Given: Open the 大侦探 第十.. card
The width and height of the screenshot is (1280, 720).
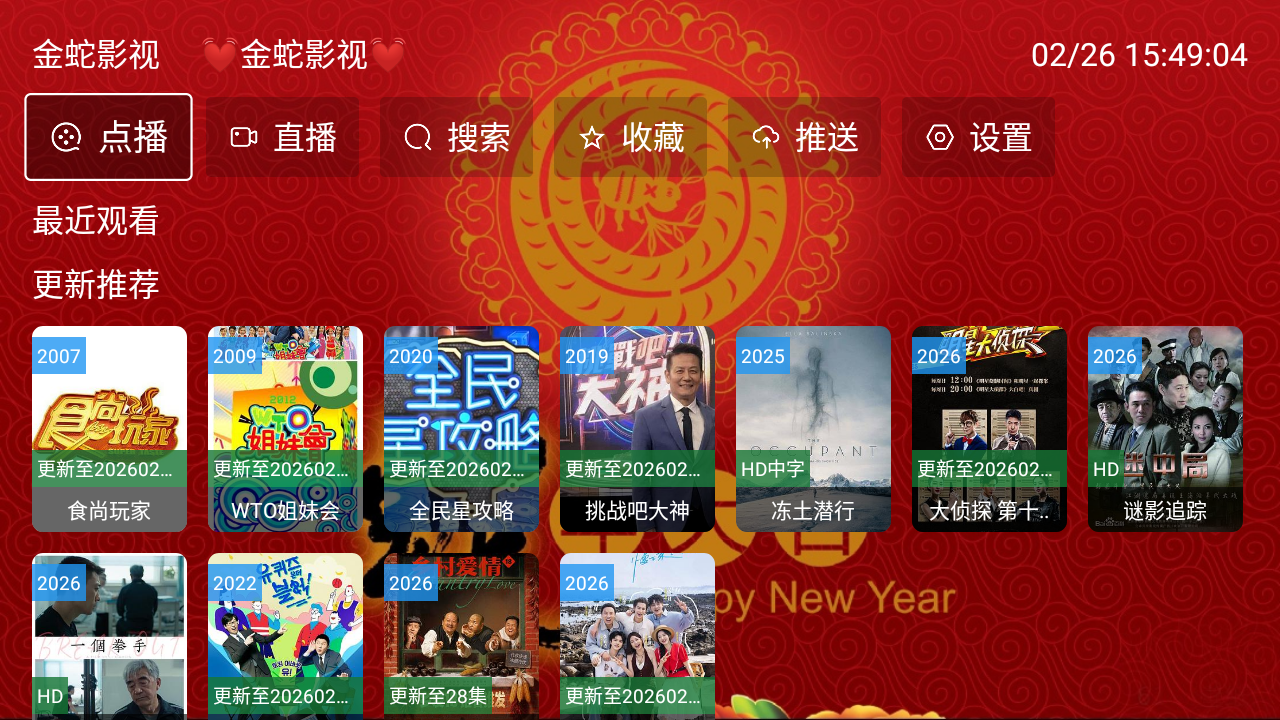Looking at the screenshot, I should (989, 428).
